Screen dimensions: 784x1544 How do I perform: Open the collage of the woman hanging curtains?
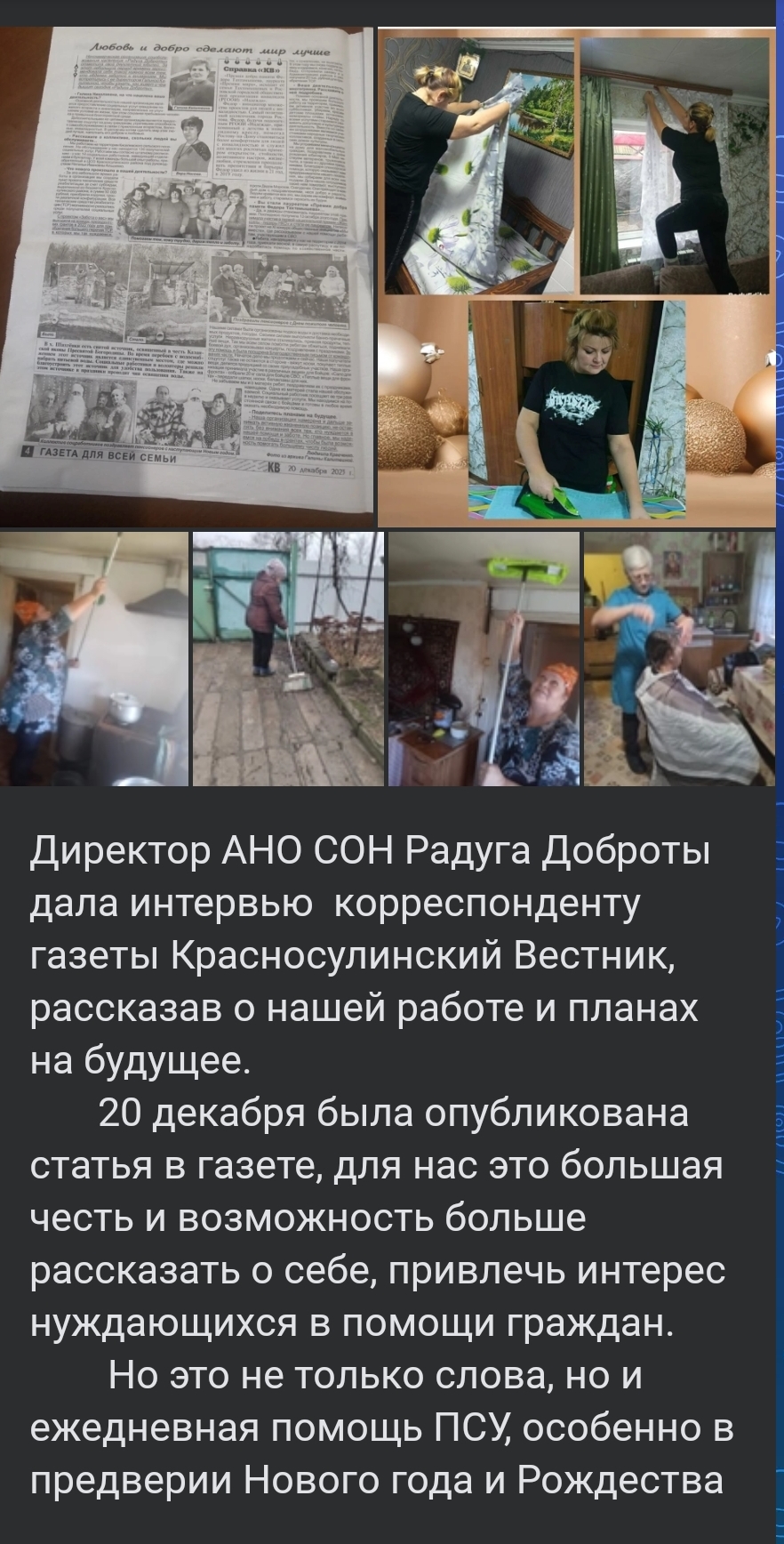click(577, 277)
